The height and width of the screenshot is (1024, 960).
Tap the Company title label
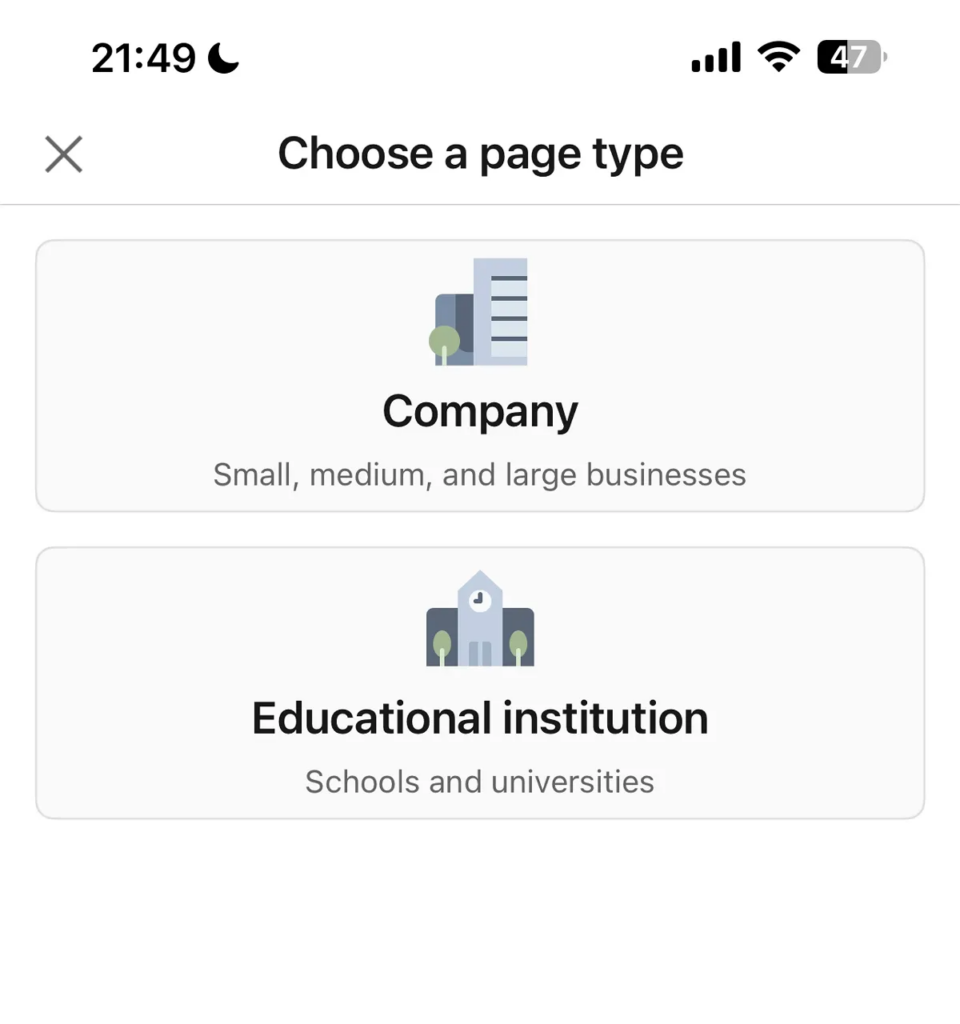(x=480, y=410)
